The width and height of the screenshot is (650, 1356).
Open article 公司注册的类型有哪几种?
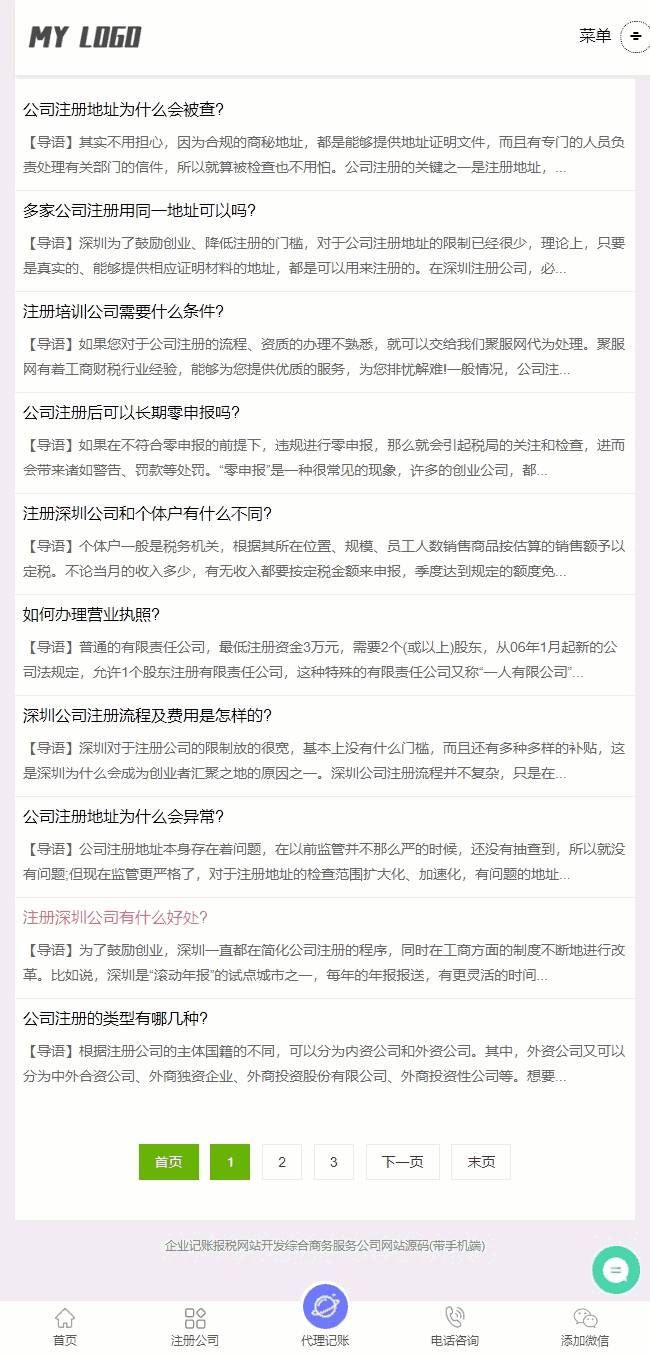115,1018
